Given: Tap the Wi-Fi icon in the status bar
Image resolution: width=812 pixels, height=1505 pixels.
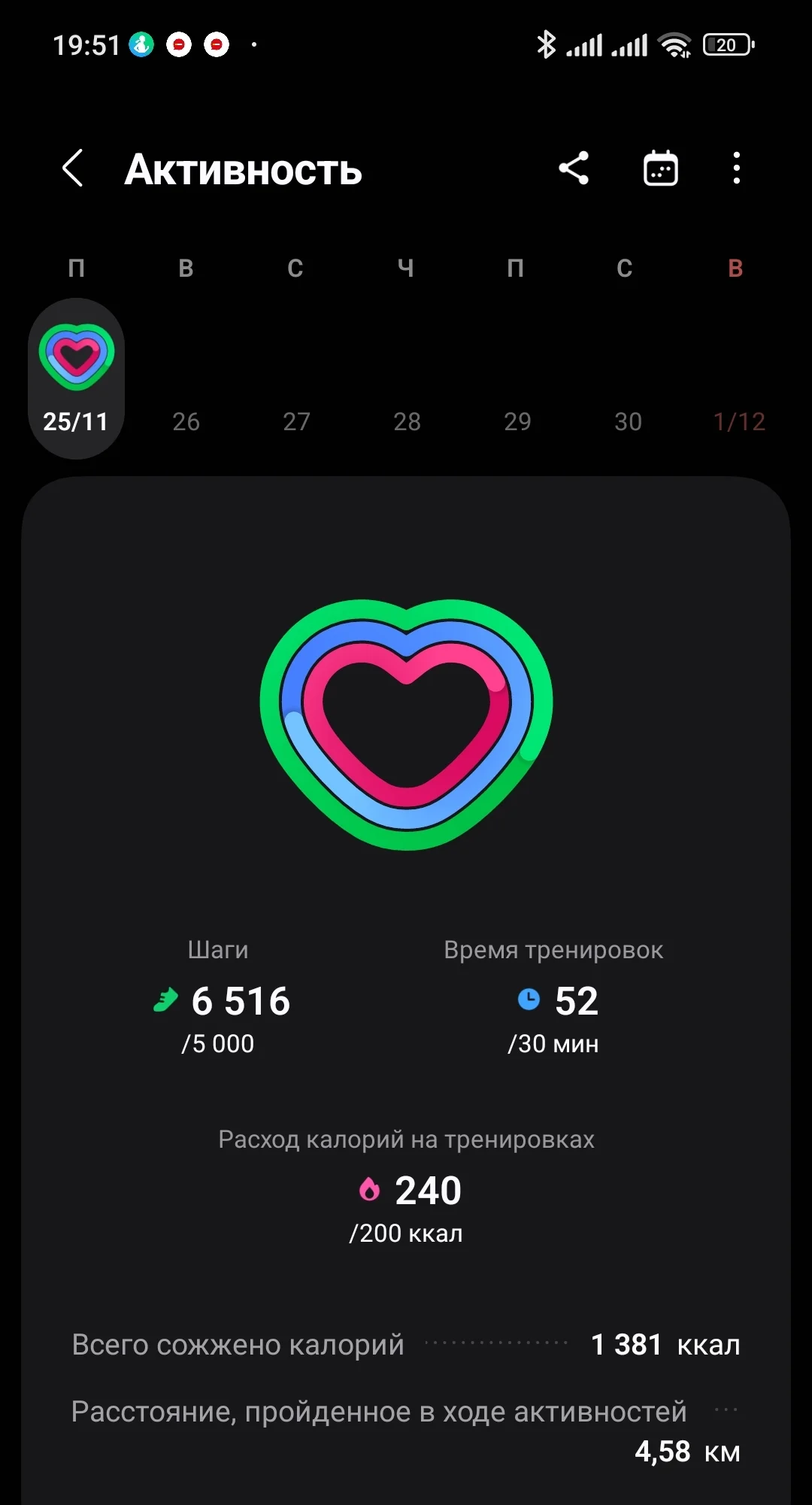Looking at the screenshot, I should (x=673, y=45).
